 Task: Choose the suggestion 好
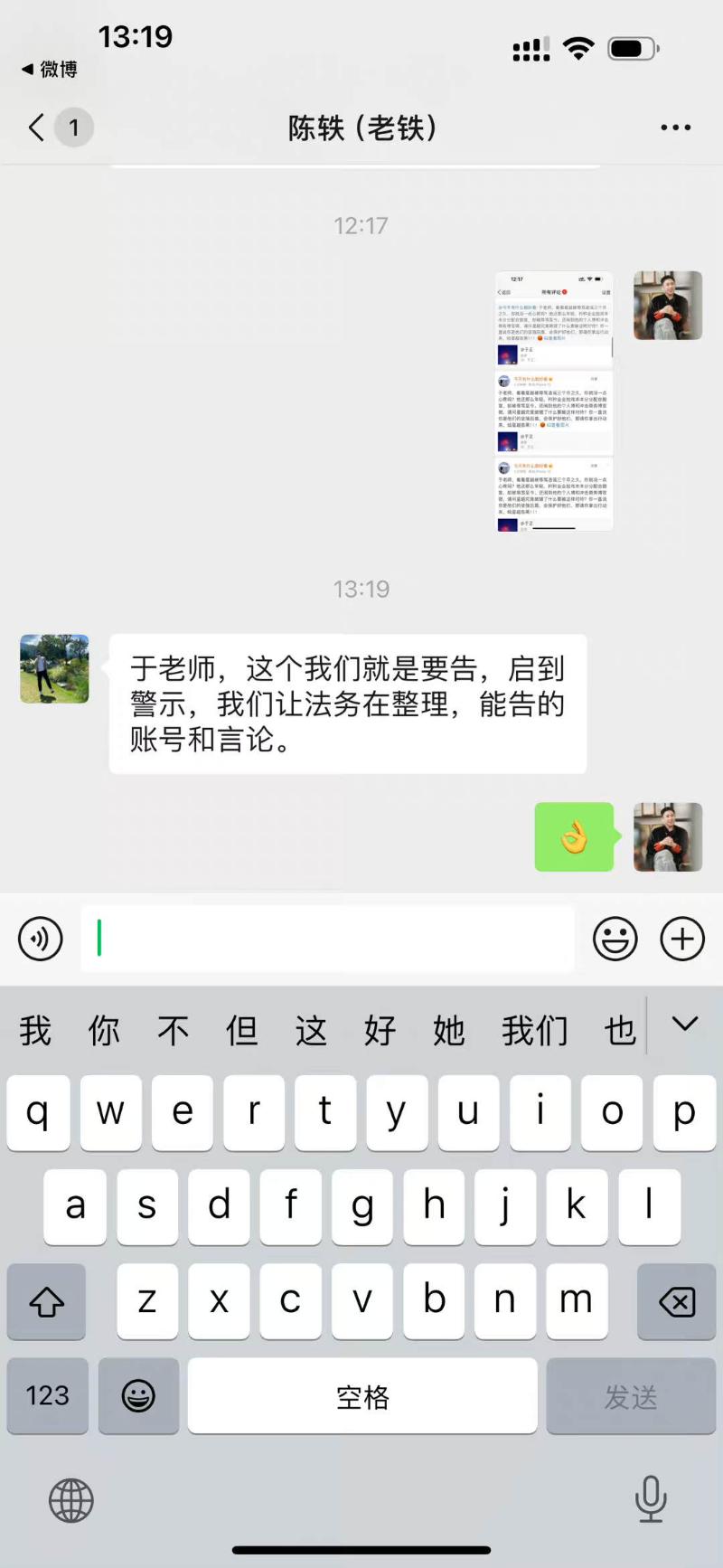(x=380, y=1030)
